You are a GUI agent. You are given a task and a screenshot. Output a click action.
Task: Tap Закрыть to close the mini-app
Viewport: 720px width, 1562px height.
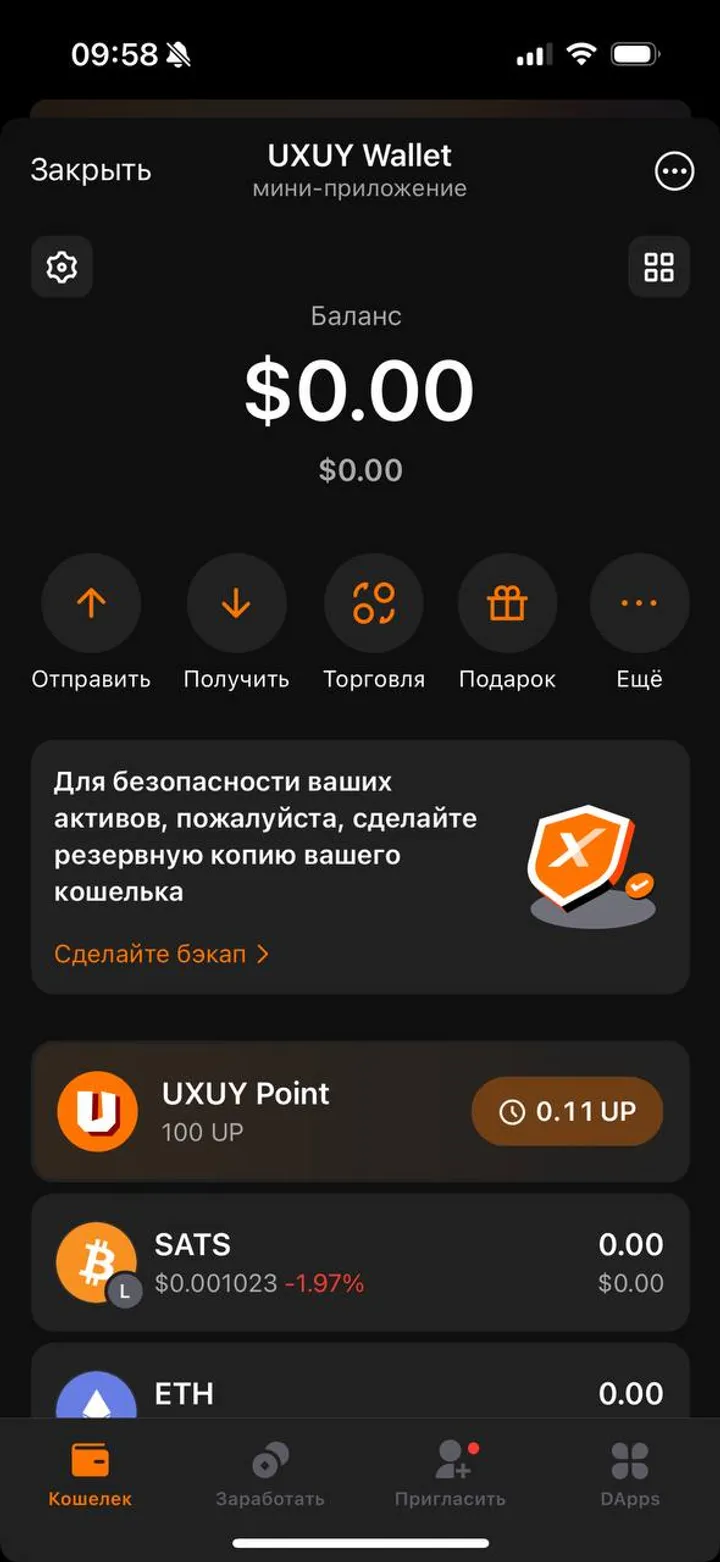coord(90,170)
